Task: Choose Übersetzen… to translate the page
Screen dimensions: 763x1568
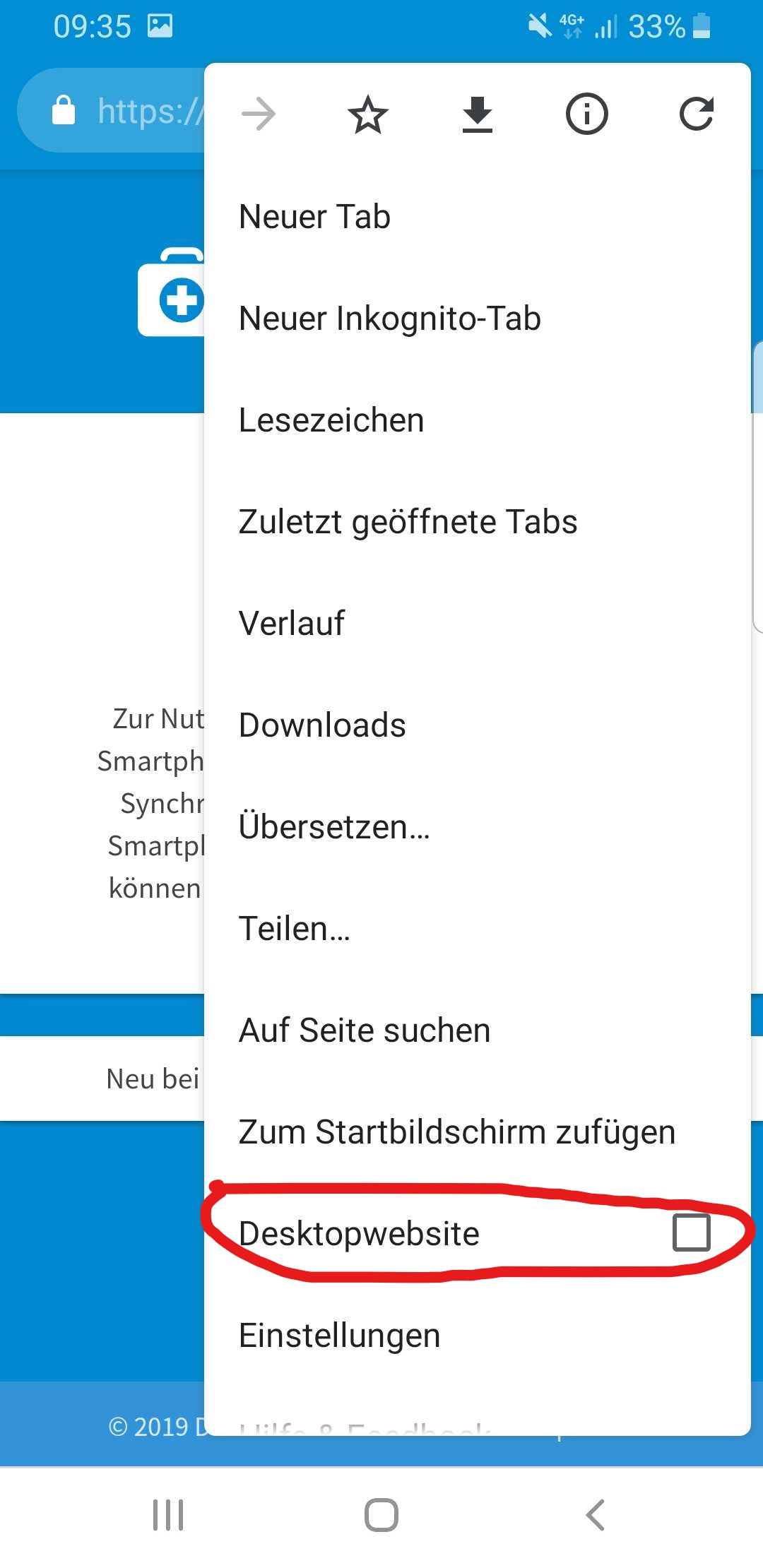Action: (x=478, y=827)
